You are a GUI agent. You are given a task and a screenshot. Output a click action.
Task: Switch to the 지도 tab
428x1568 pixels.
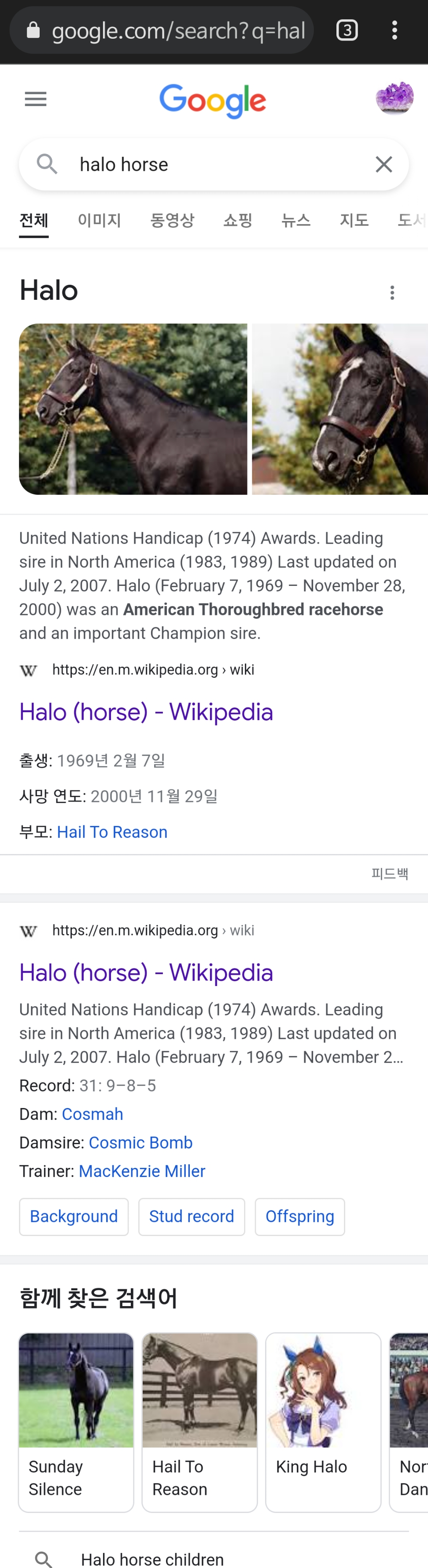(x=354, y=220)
